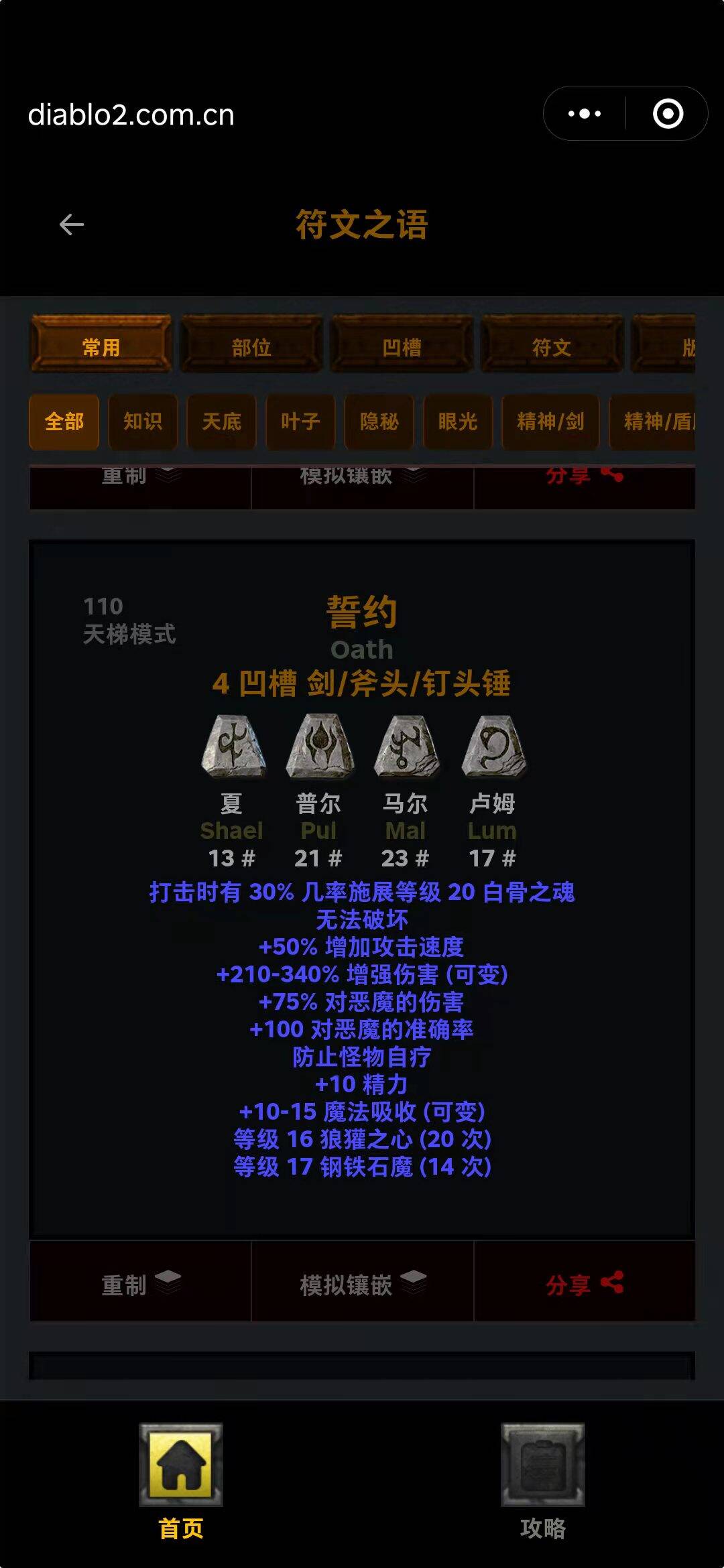
Task: Select the 常用 category tab
Action: [x=101, y=346]
